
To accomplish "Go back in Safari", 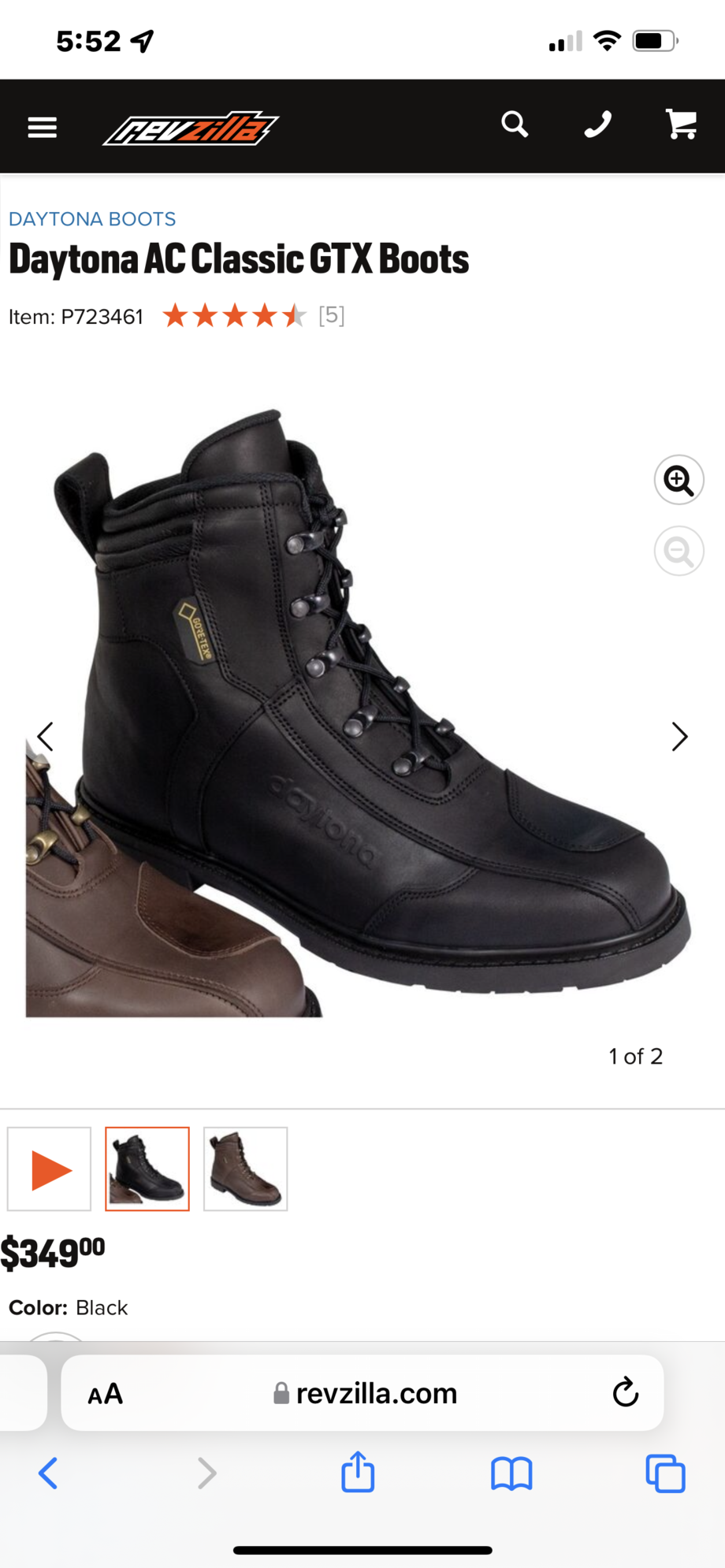I will pos(48,1473).
